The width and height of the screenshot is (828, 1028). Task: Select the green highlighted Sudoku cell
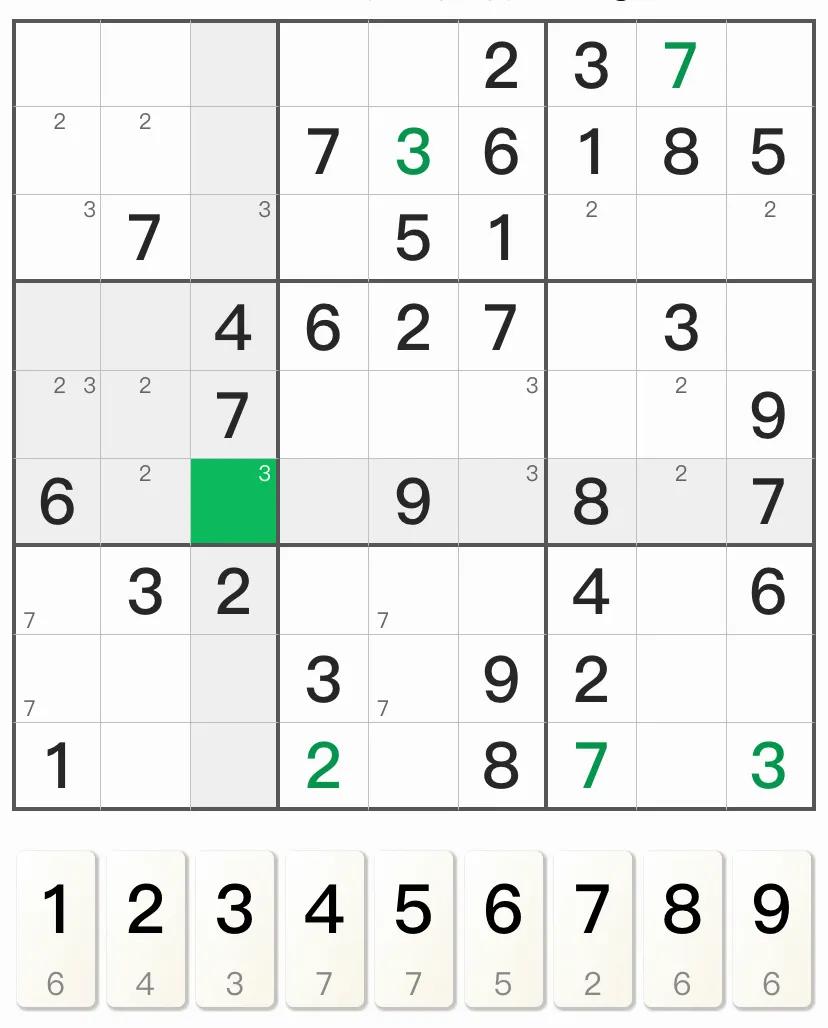[x=234, y=502]
